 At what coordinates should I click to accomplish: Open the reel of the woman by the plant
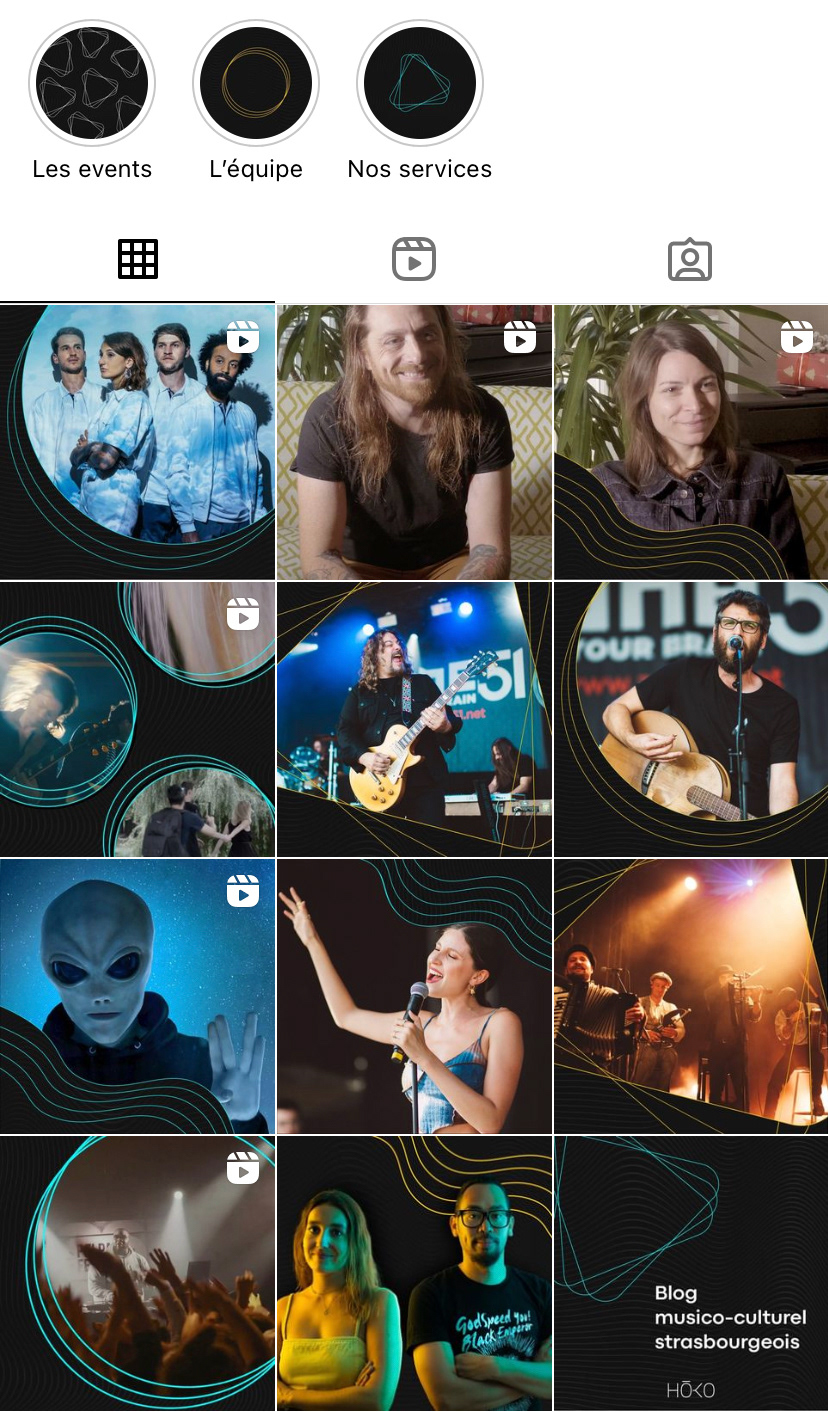click(691, 442)
